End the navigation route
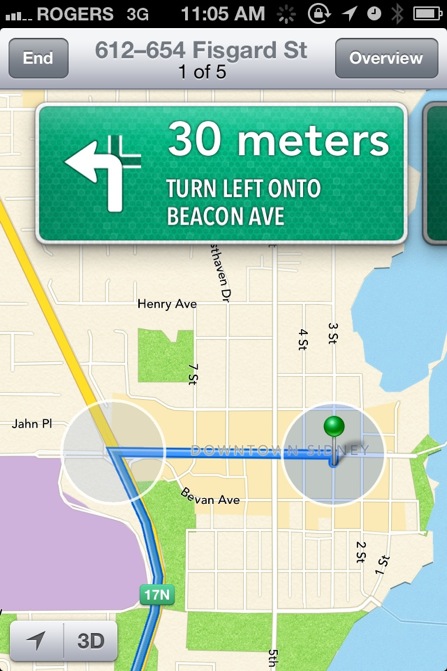Image resolution: width=447 pixels, height=671 pixels. pyautogui.click(x=38, y=58)
